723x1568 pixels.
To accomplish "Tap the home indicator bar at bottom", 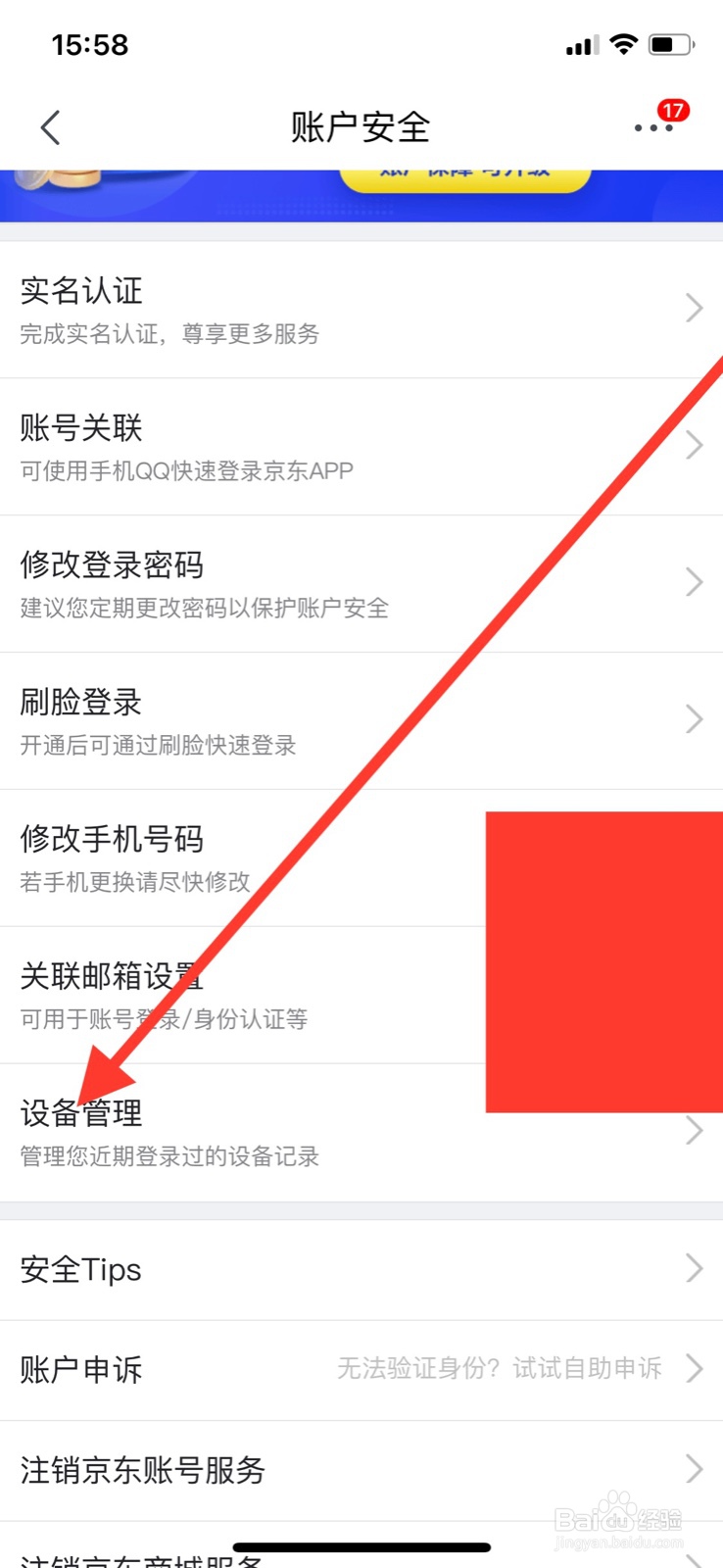I will [x=361, y=1546].
